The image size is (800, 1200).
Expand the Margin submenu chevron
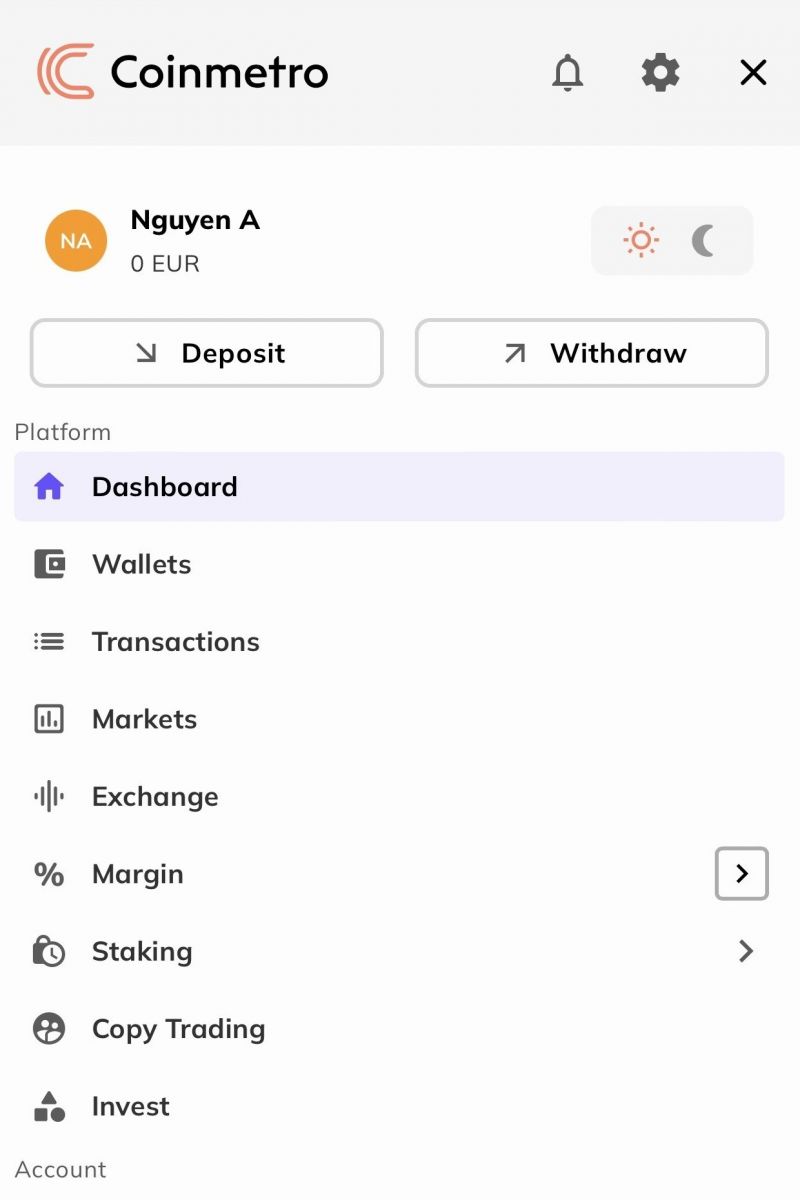coord(741,873)
